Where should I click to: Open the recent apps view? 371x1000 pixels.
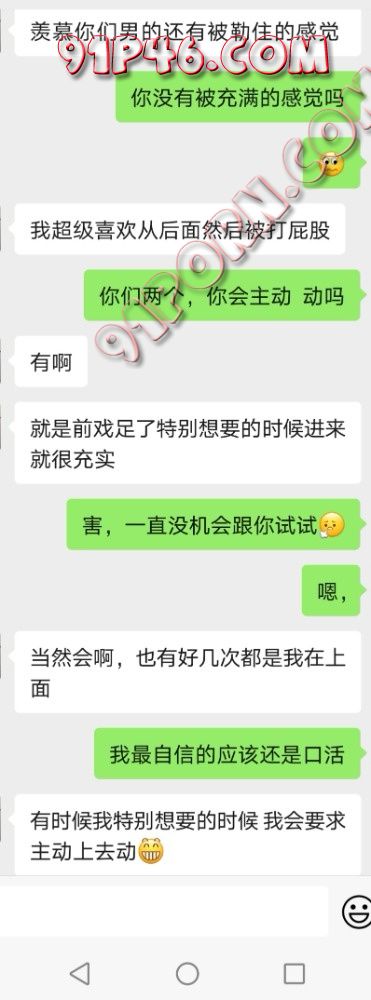(x=294, y=973)
